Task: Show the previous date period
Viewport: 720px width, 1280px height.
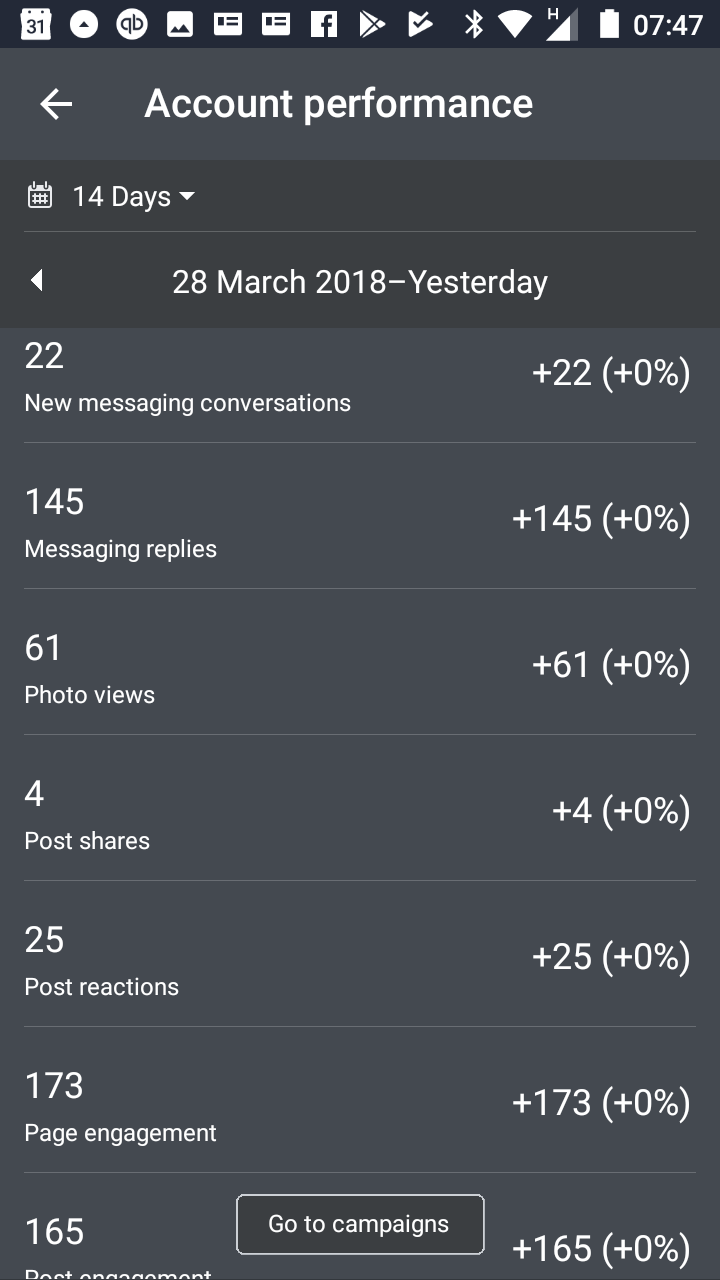Action: [x=37, y=281]
